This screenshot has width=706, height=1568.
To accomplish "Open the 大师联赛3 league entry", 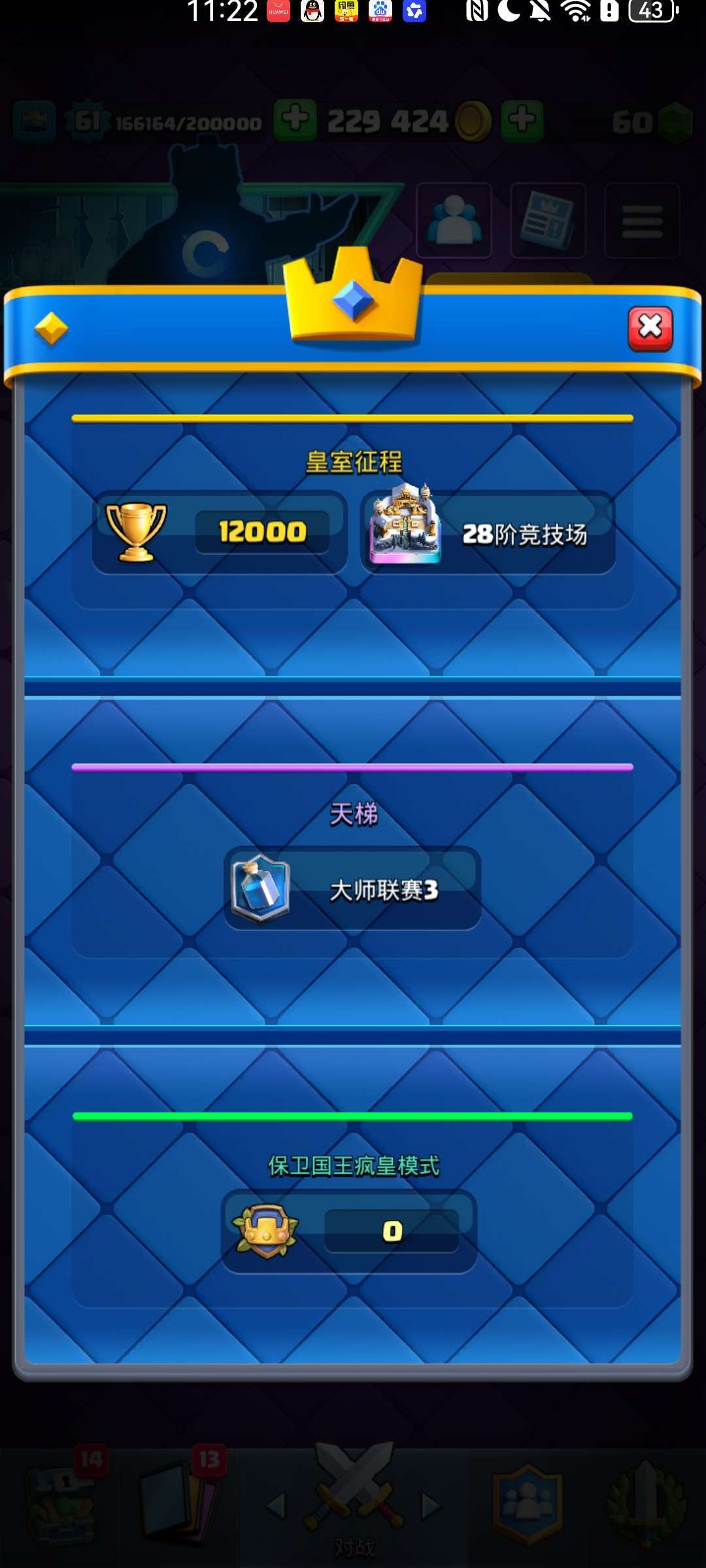I will (352, 889).
